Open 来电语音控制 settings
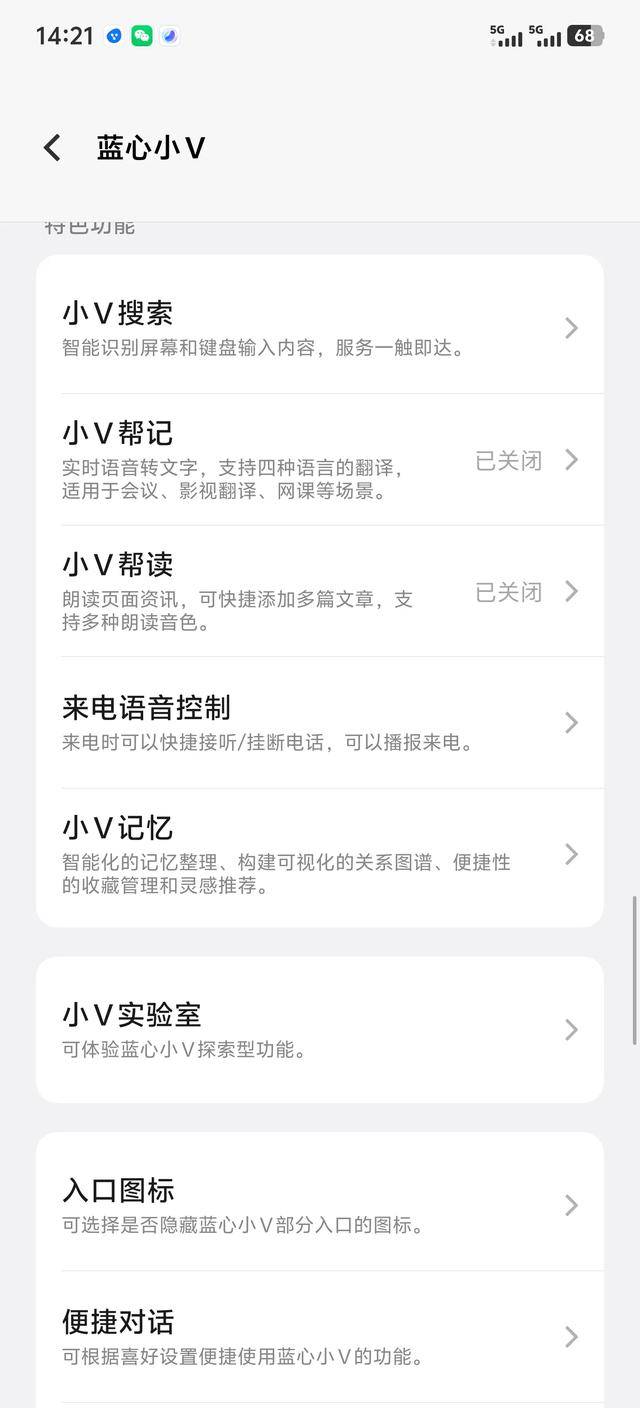 [x=320, y=722]
